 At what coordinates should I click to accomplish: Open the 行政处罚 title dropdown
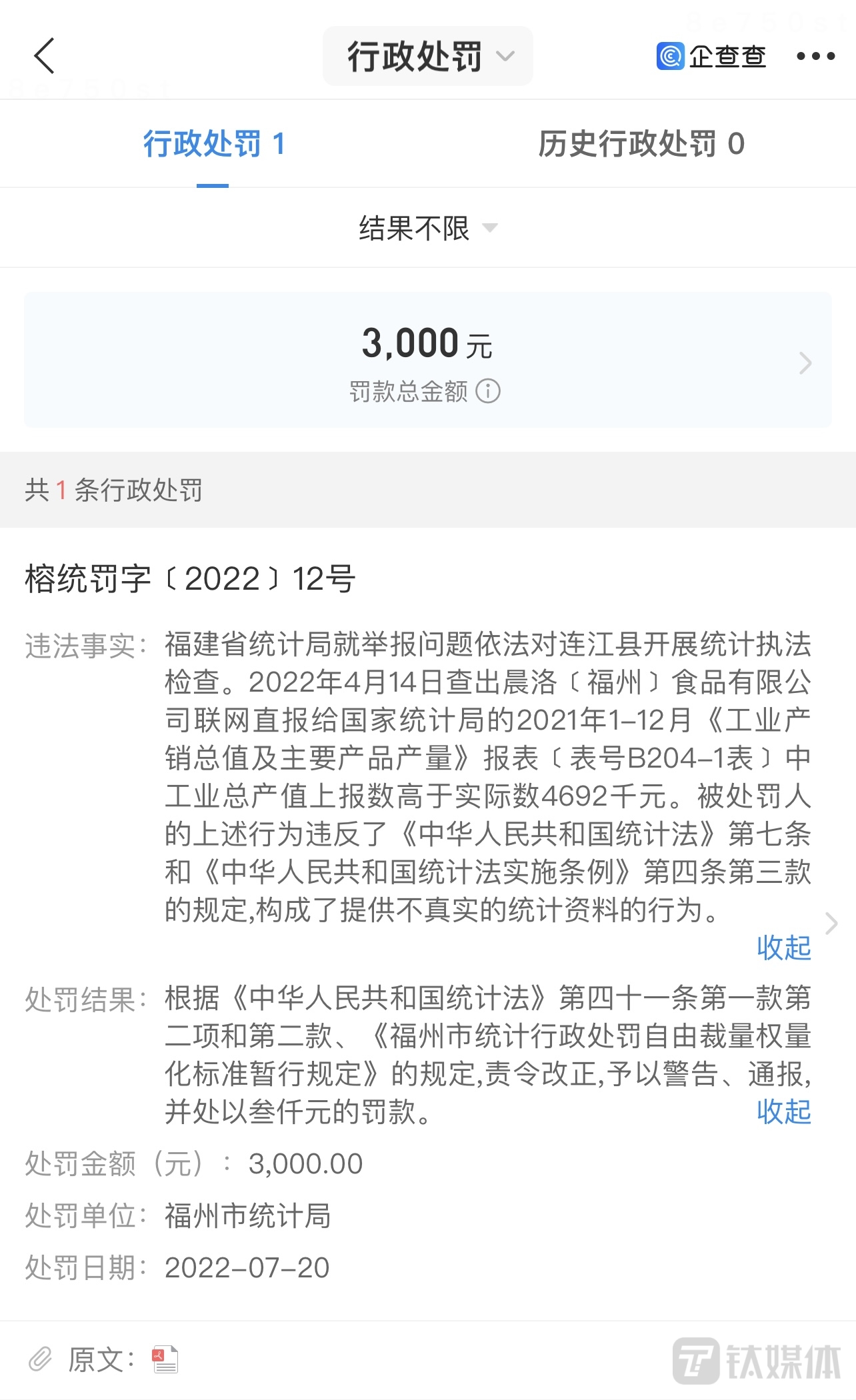click(x=428, y=56)
